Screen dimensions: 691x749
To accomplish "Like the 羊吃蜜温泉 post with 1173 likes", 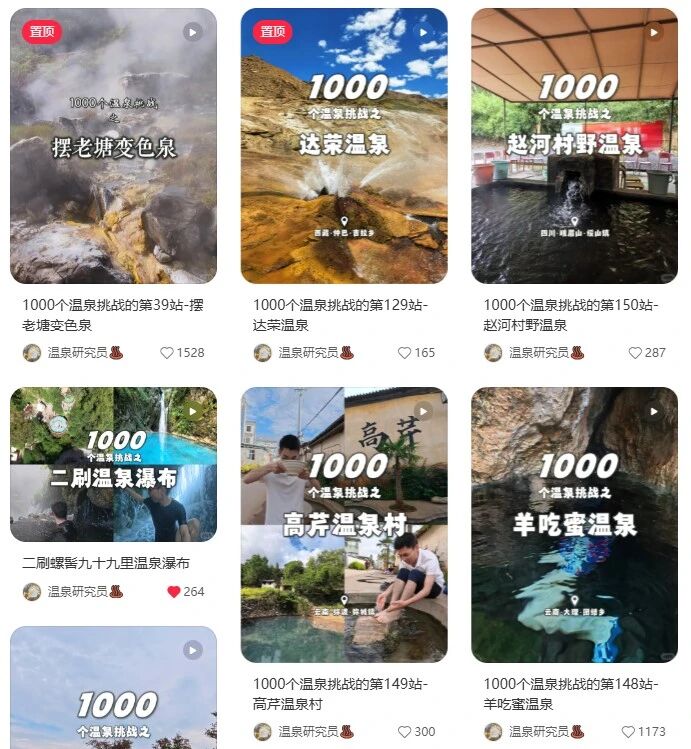I will pos(628,732).
